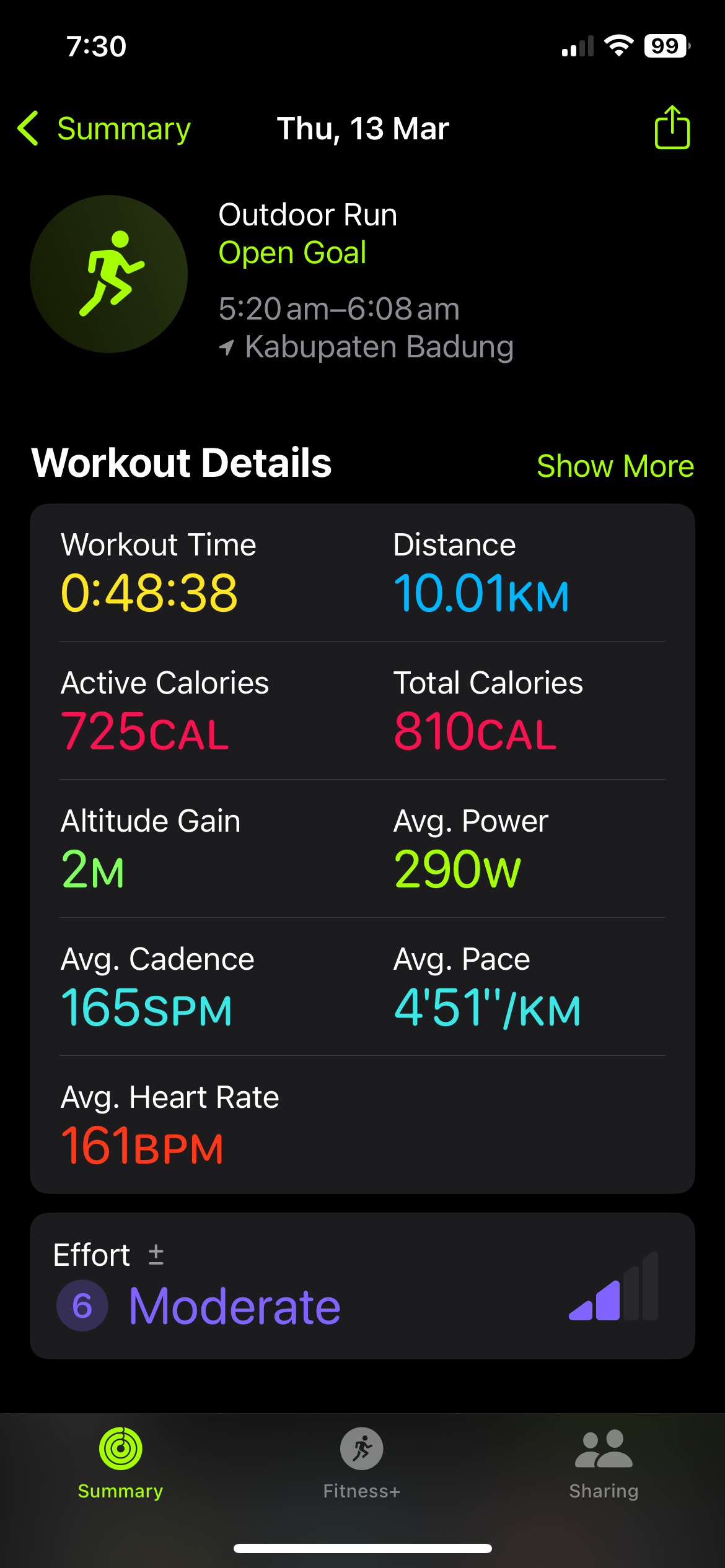Tap Show More for workout details
Viewport: 725px width, 1568px height.
pyautogui.click(x=615, y=466)
